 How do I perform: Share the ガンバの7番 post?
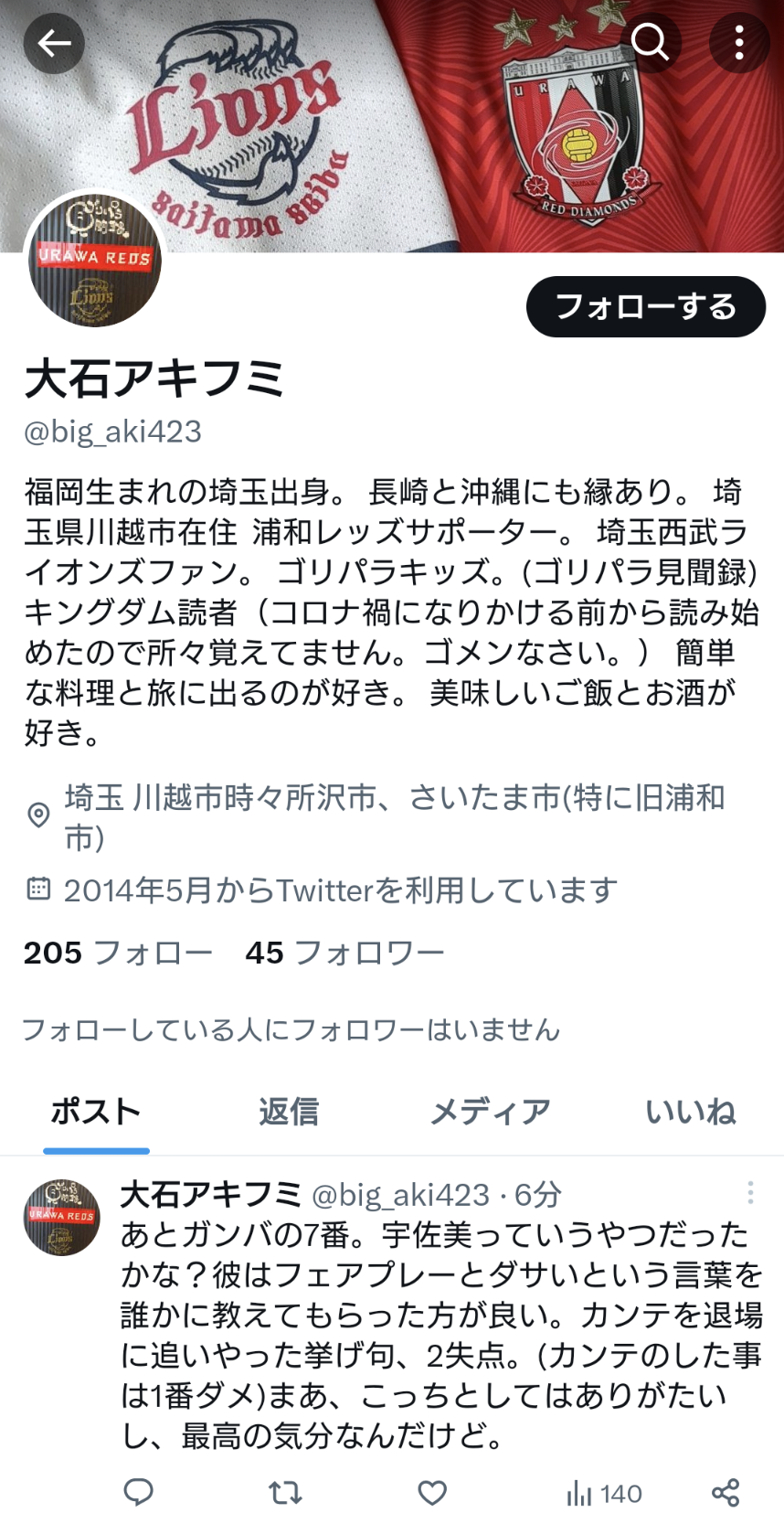726,1493
